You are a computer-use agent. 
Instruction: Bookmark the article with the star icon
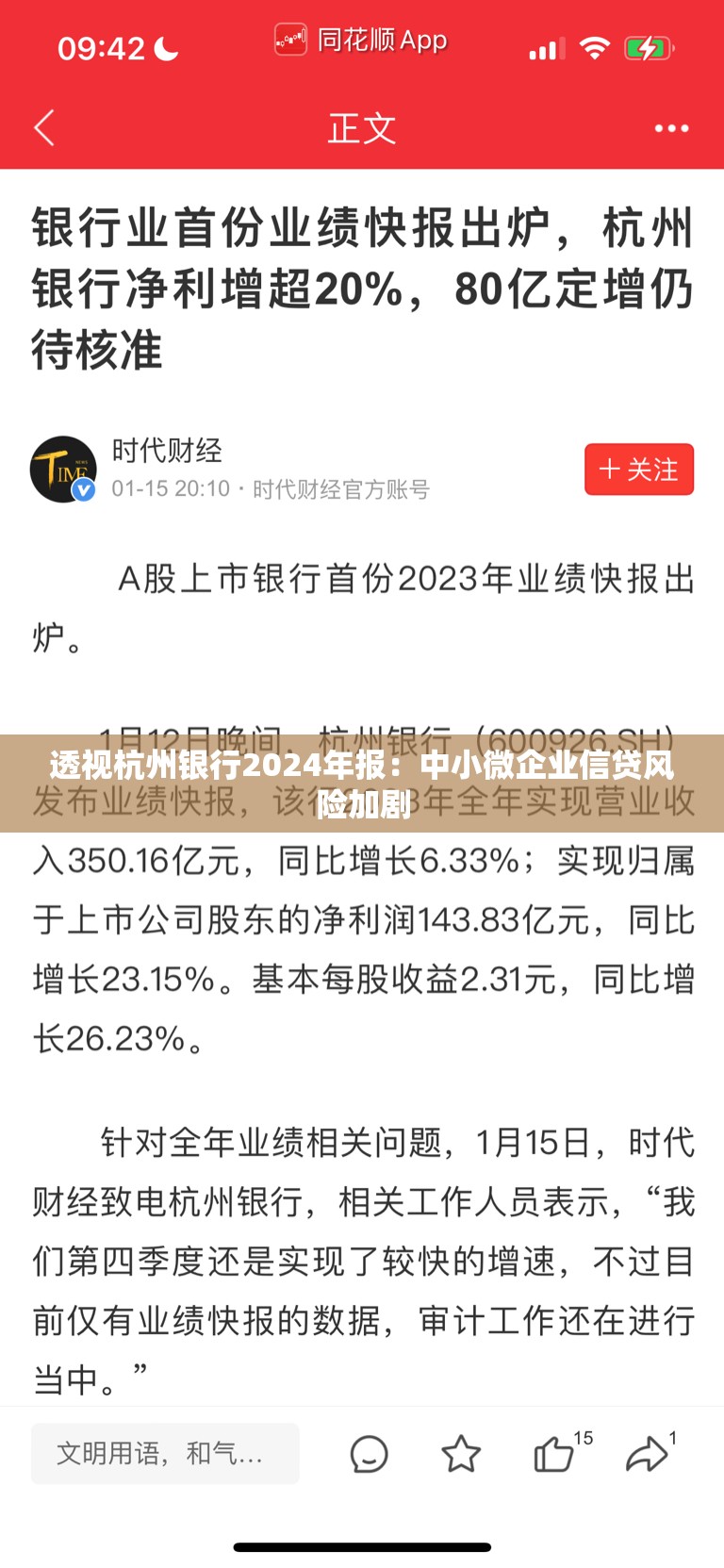tap(461, 1454)
